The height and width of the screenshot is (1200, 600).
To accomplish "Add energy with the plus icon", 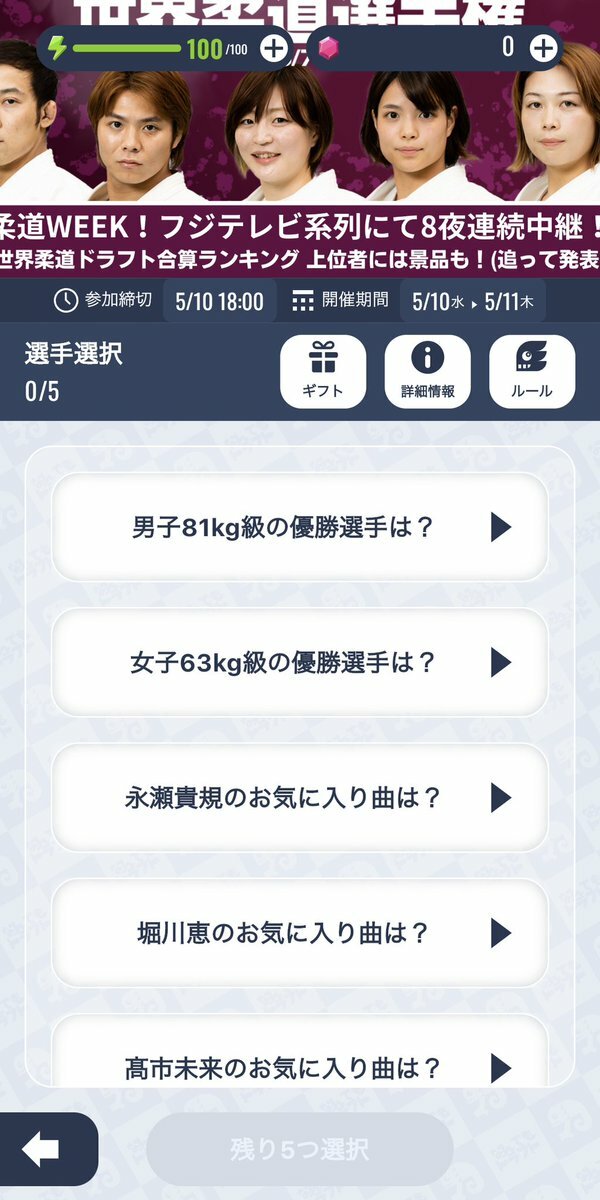I will [x=273, y=47].
